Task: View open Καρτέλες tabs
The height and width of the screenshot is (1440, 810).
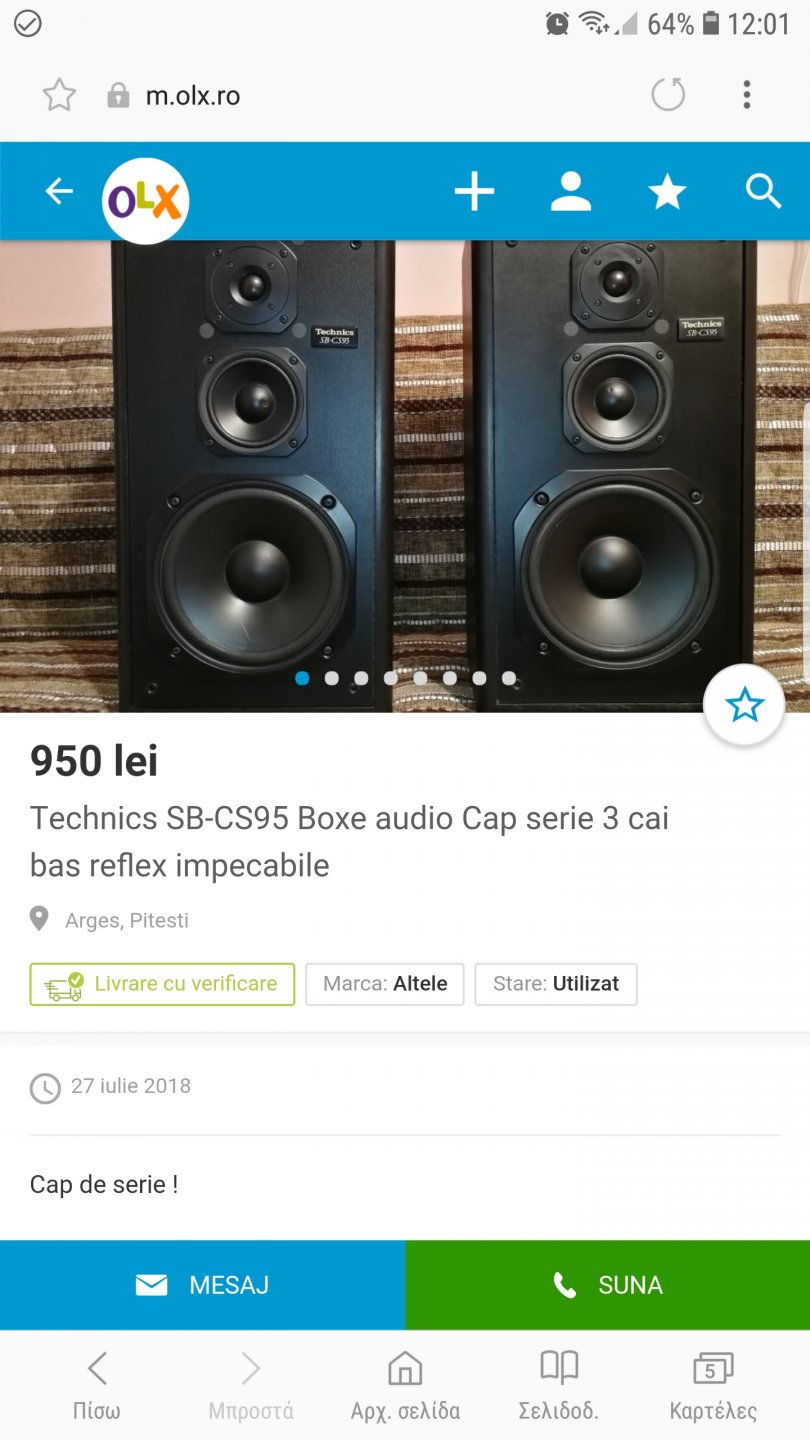Action: point(713,1385)
